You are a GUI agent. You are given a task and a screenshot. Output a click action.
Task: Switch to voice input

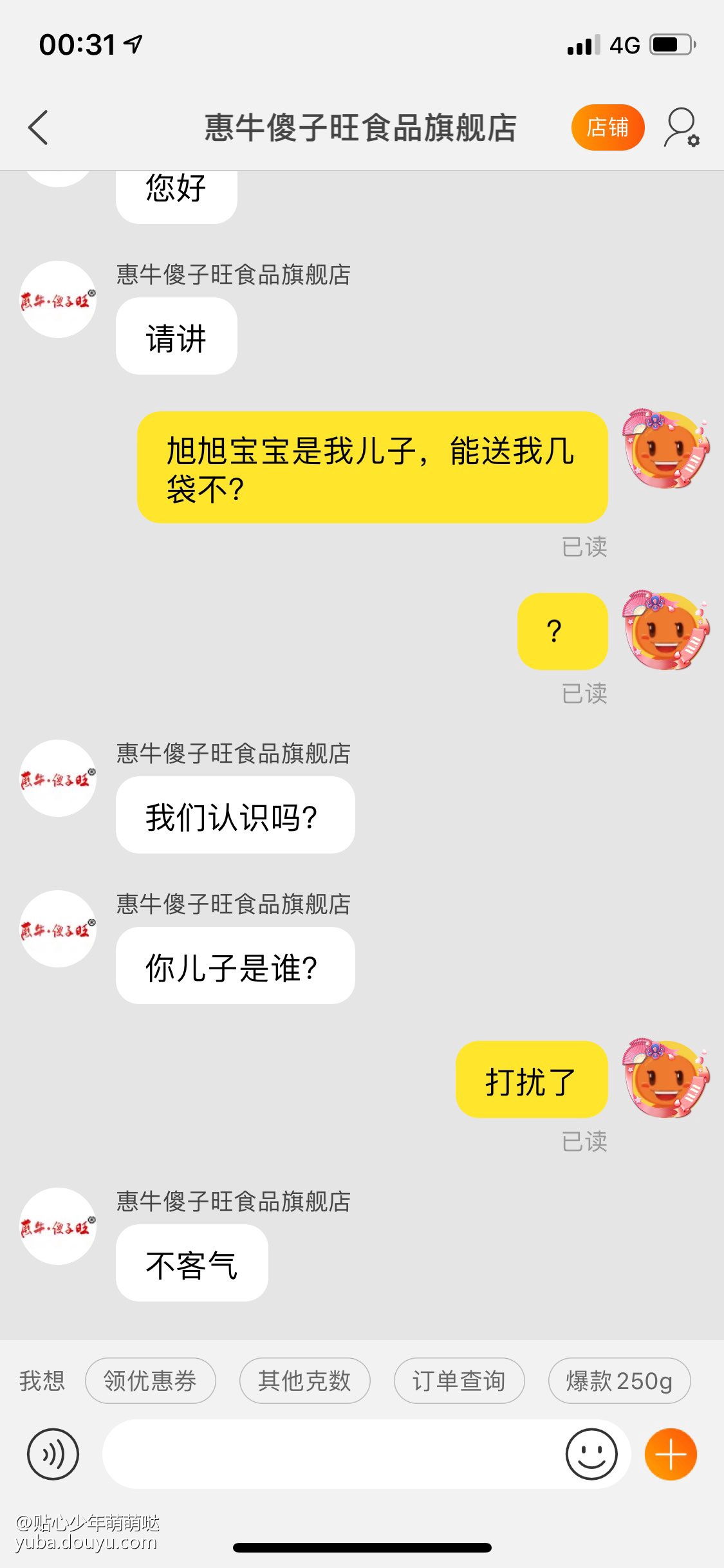[x=53, y=1454]
